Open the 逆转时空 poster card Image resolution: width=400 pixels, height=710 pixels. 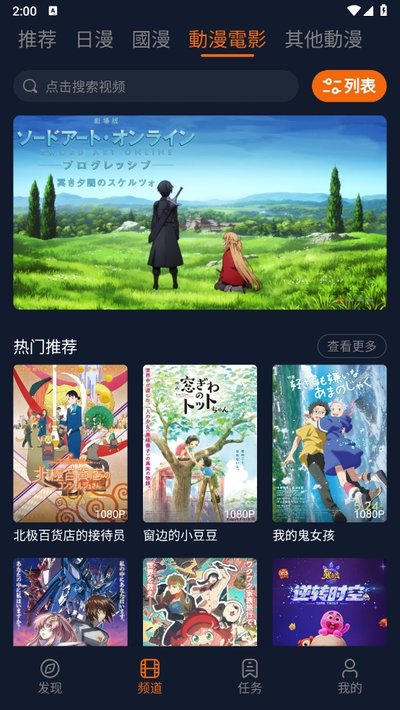pyautogui.click(x=329, y=602)
